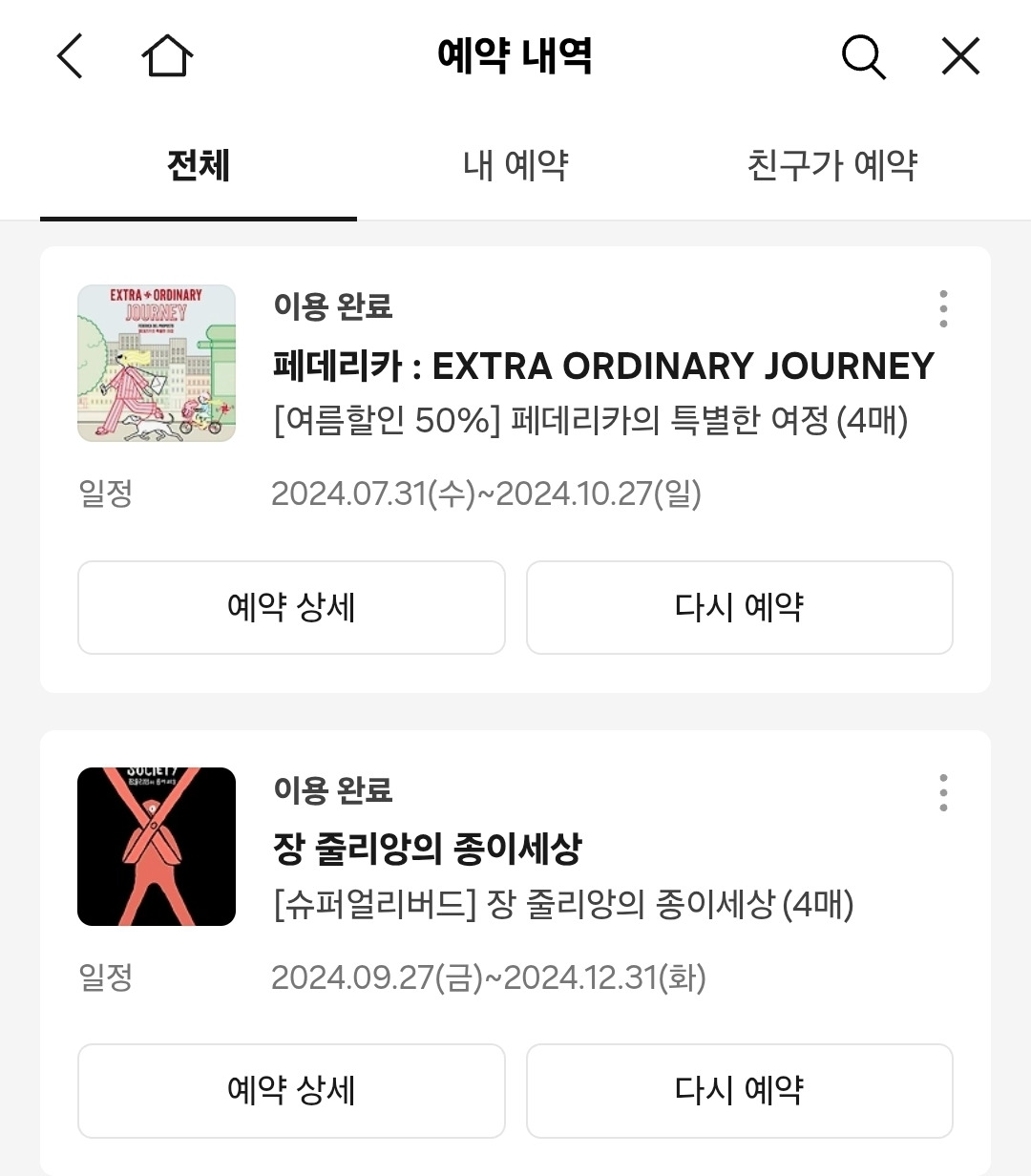This screenshot has height=1176, width=1031.
Task: Open the 페데리카 : EXTRA ORDINARY JOURNEY title
Action: [x=601, y=366]
